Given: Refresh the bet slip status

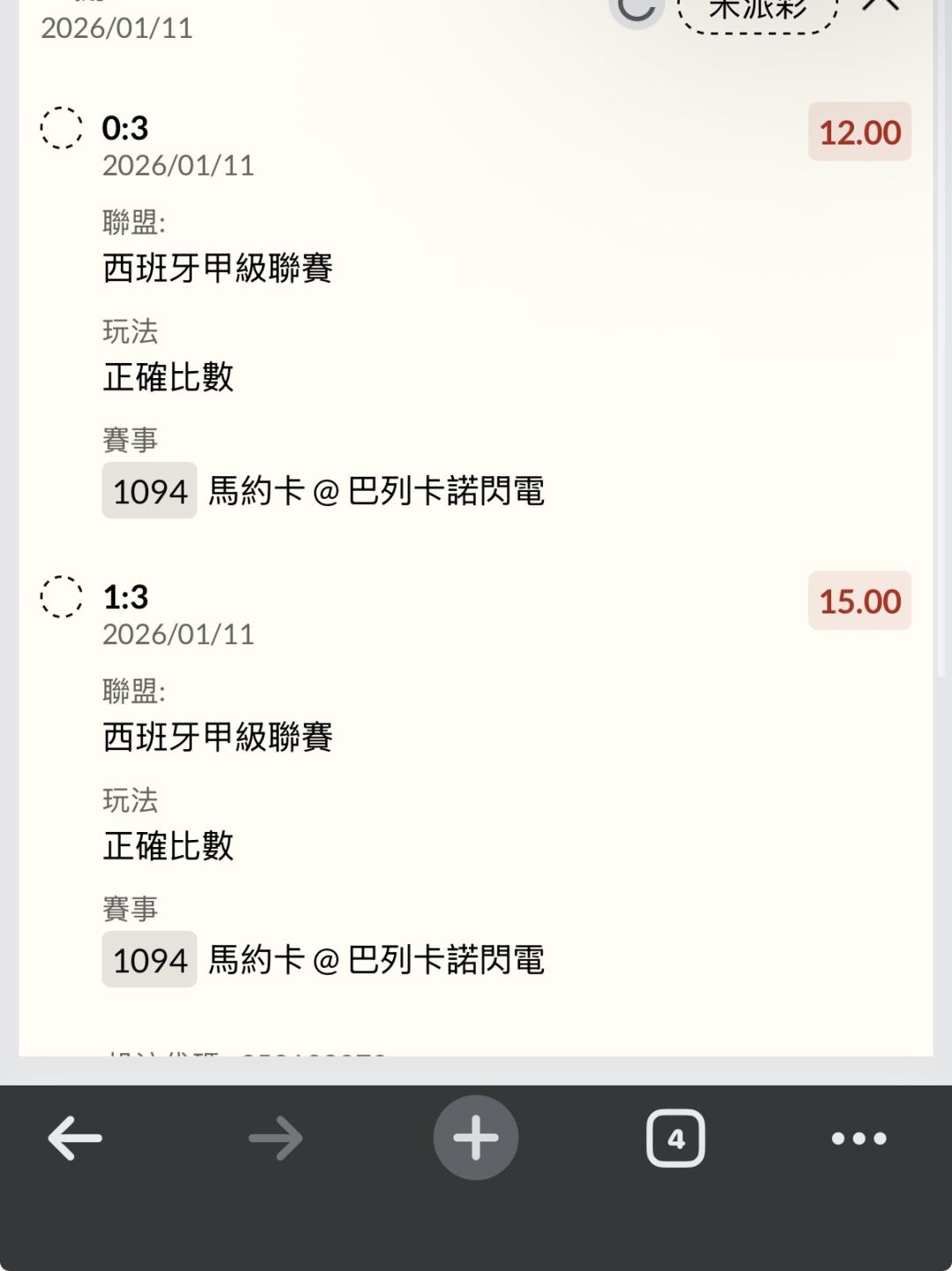Looking at the screenshot, I should [636, 9].
